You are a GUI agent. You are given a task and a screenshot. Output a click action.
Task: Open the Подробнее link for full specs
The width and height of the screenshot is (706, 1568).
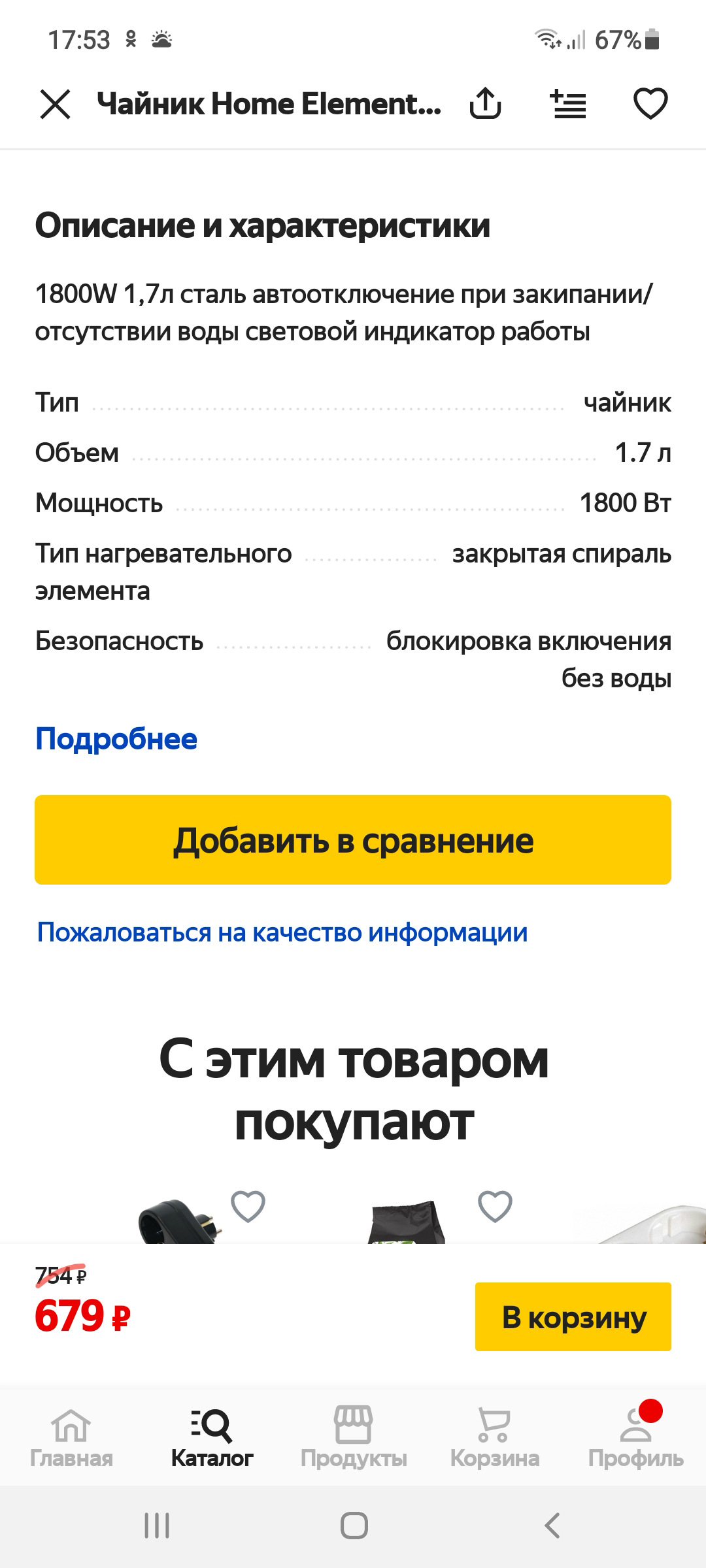click(x=116, y=739)
